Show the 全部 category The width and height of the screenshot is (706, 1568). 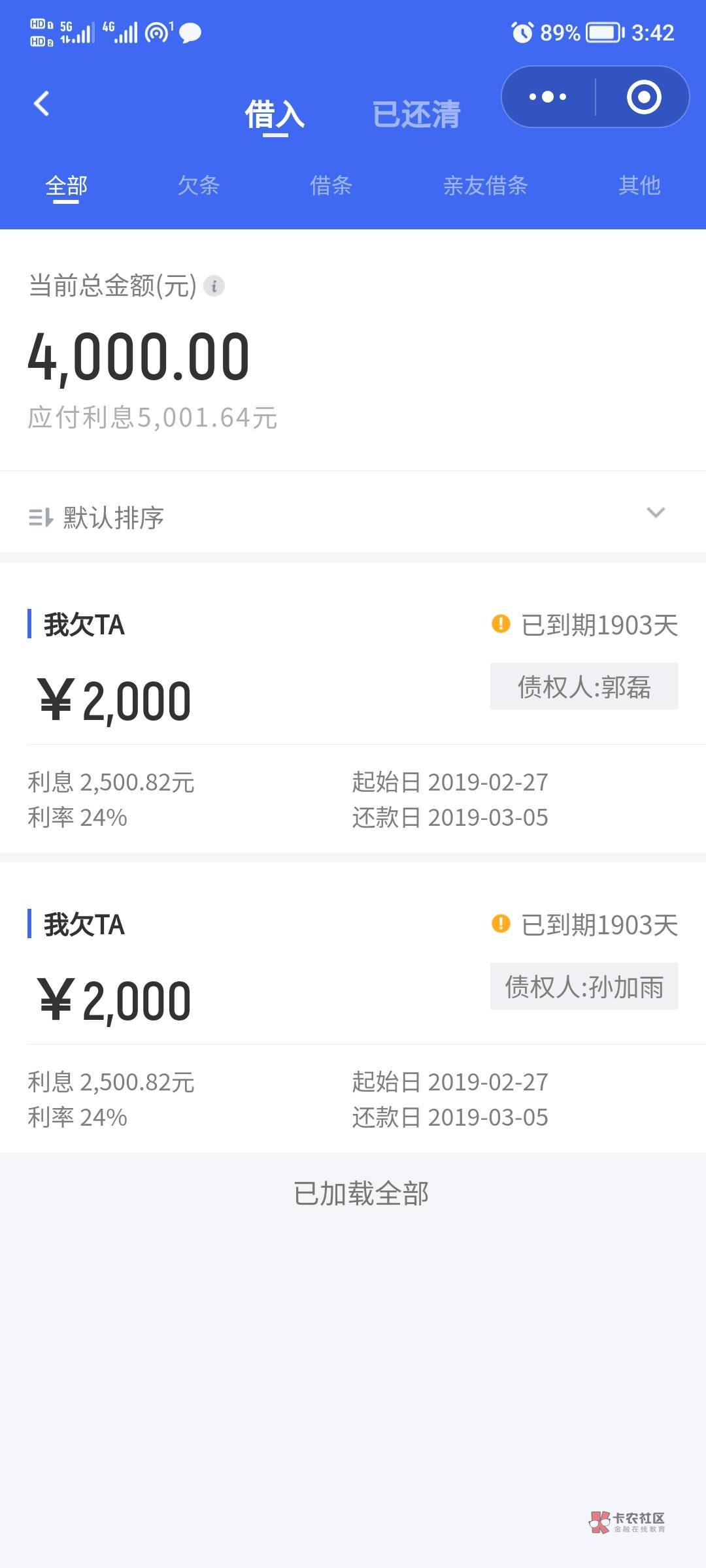(x=66, y=186)
